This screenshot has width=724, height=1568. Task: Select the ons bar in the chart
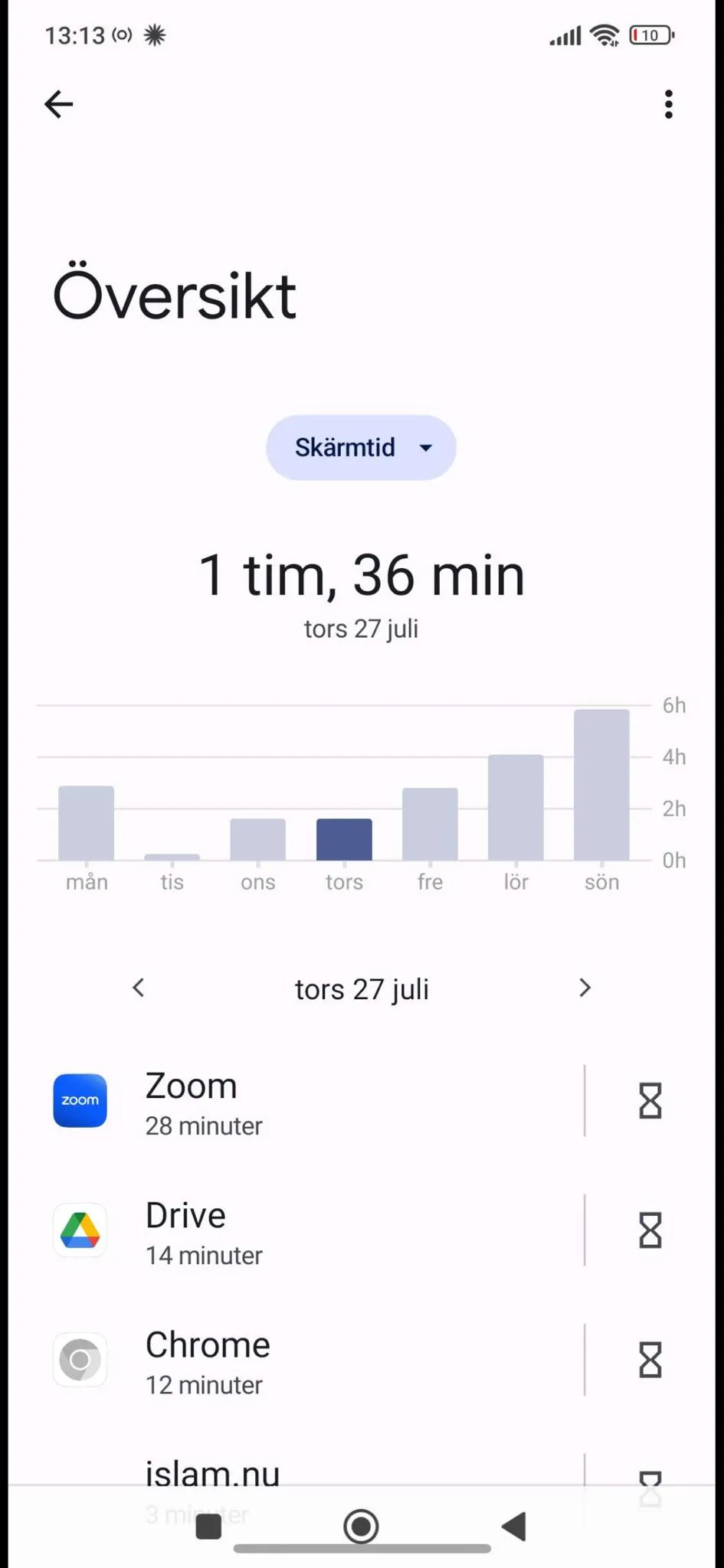pos(258,839)
